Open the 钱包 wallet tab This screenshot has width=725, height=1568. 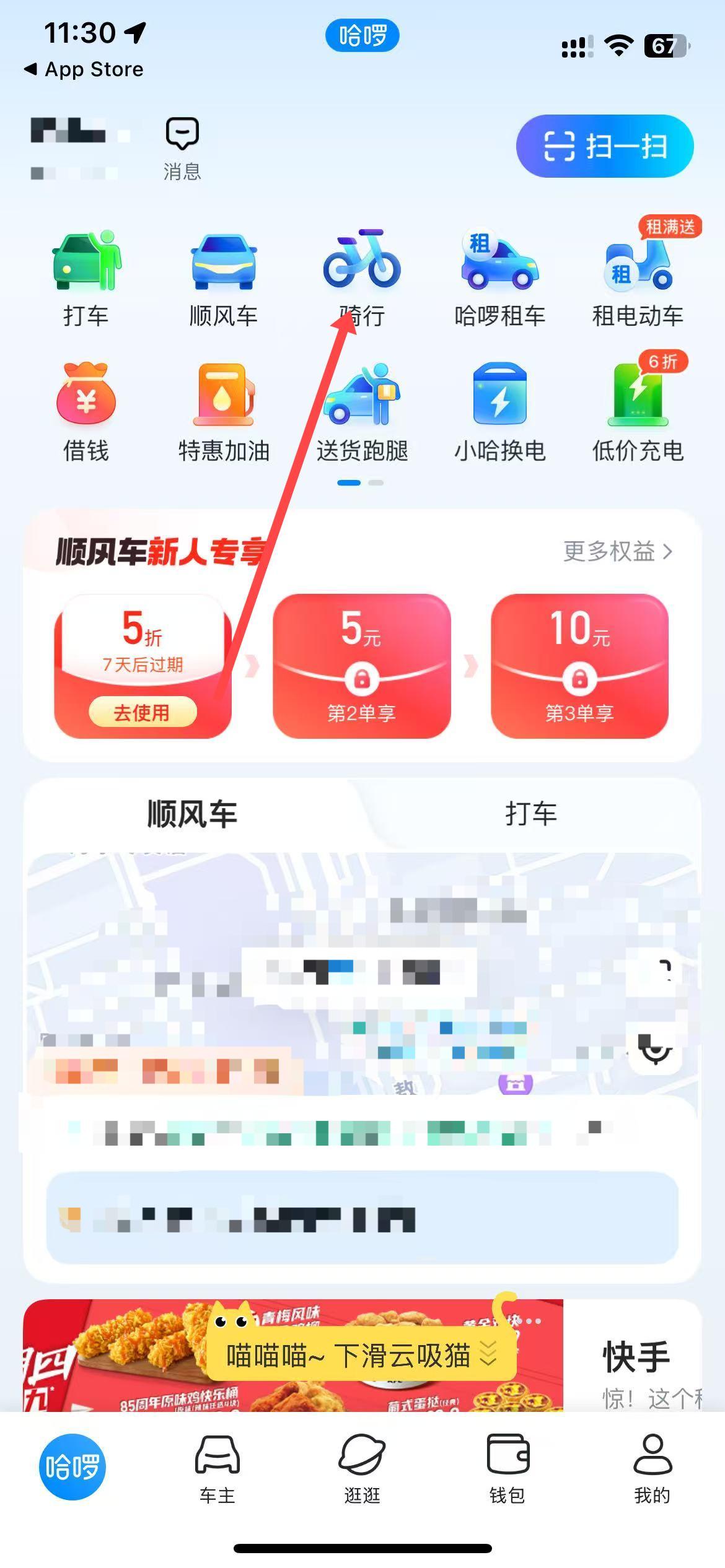(507, 1468)
